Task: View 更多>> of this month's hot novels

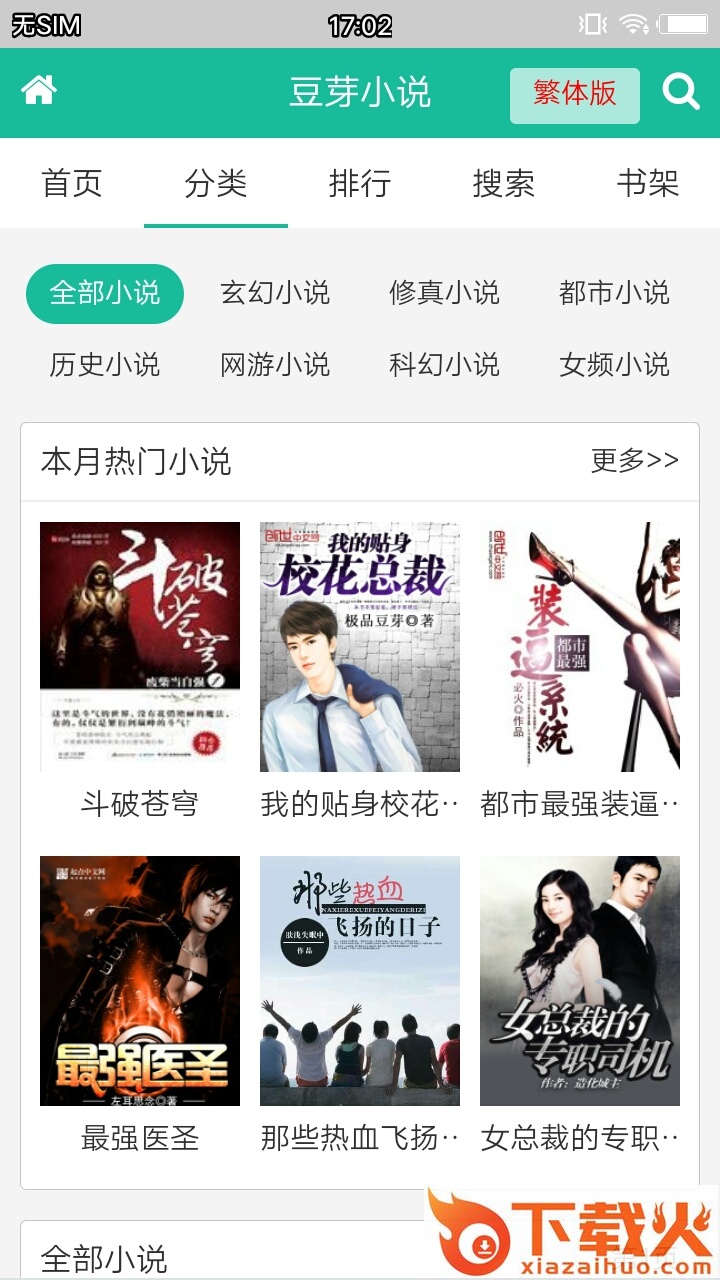Action: pyautogui.click(x=634, y=461)
